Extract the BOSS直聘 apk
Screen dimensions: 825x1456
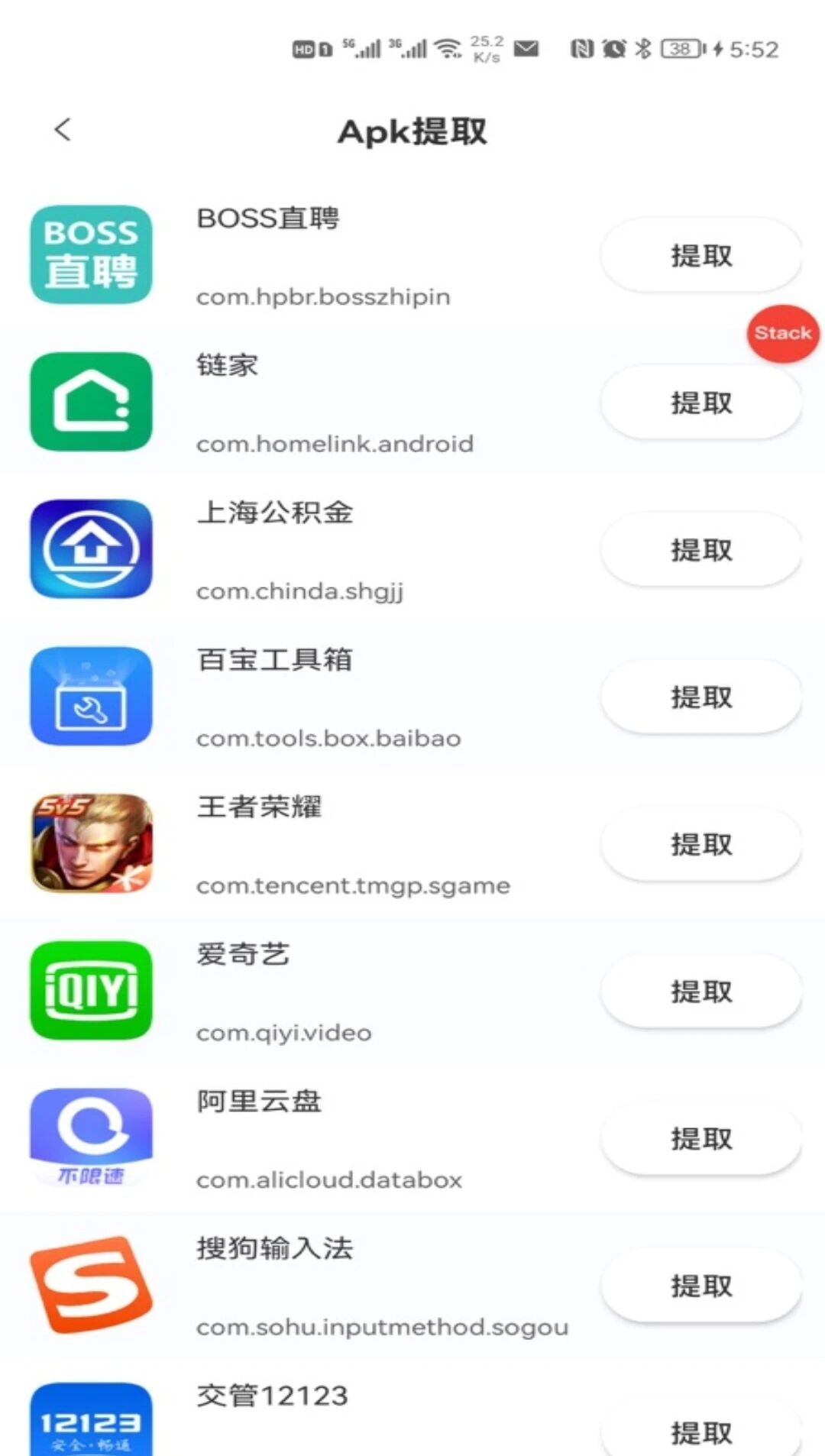coord(700,256)
